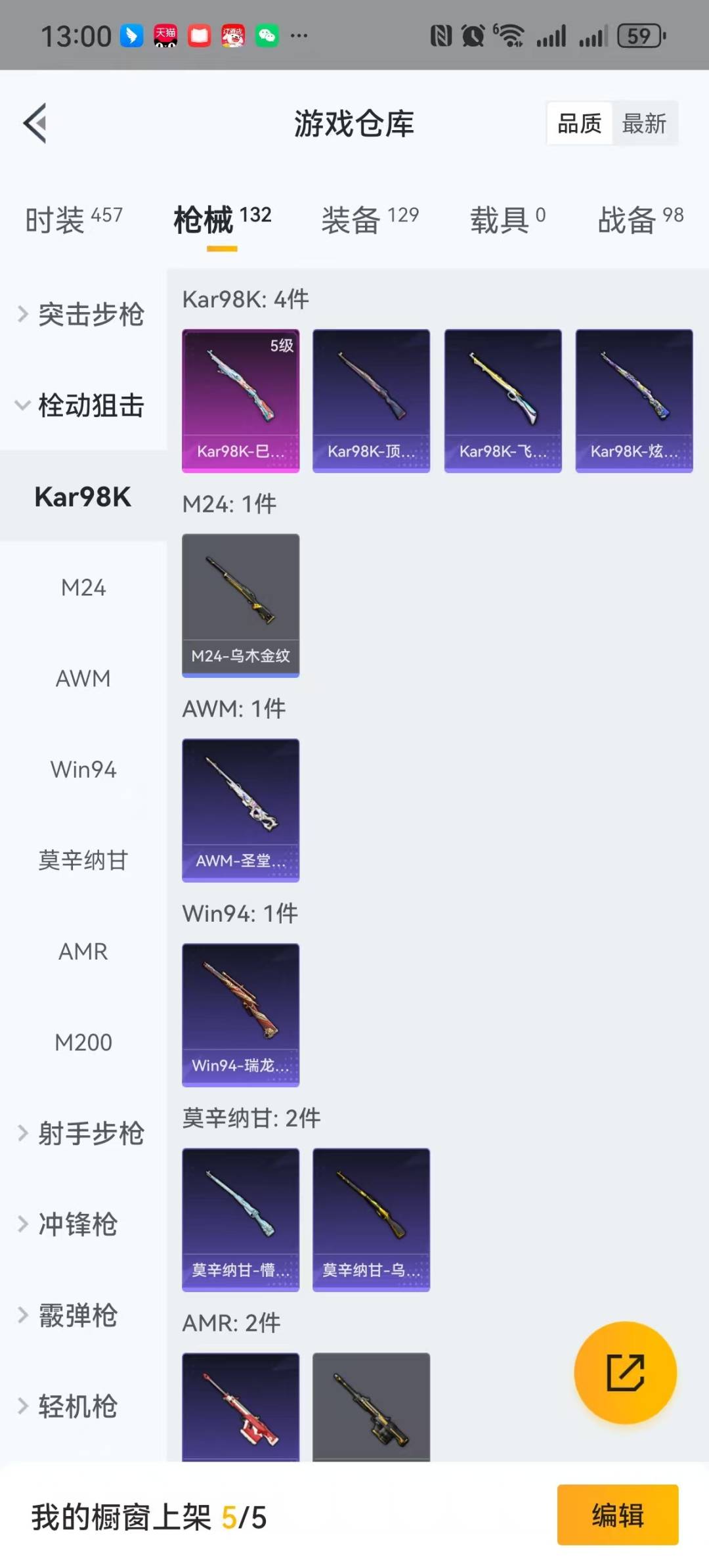
Task: Sort items by 品质
Action: (579, 123)
